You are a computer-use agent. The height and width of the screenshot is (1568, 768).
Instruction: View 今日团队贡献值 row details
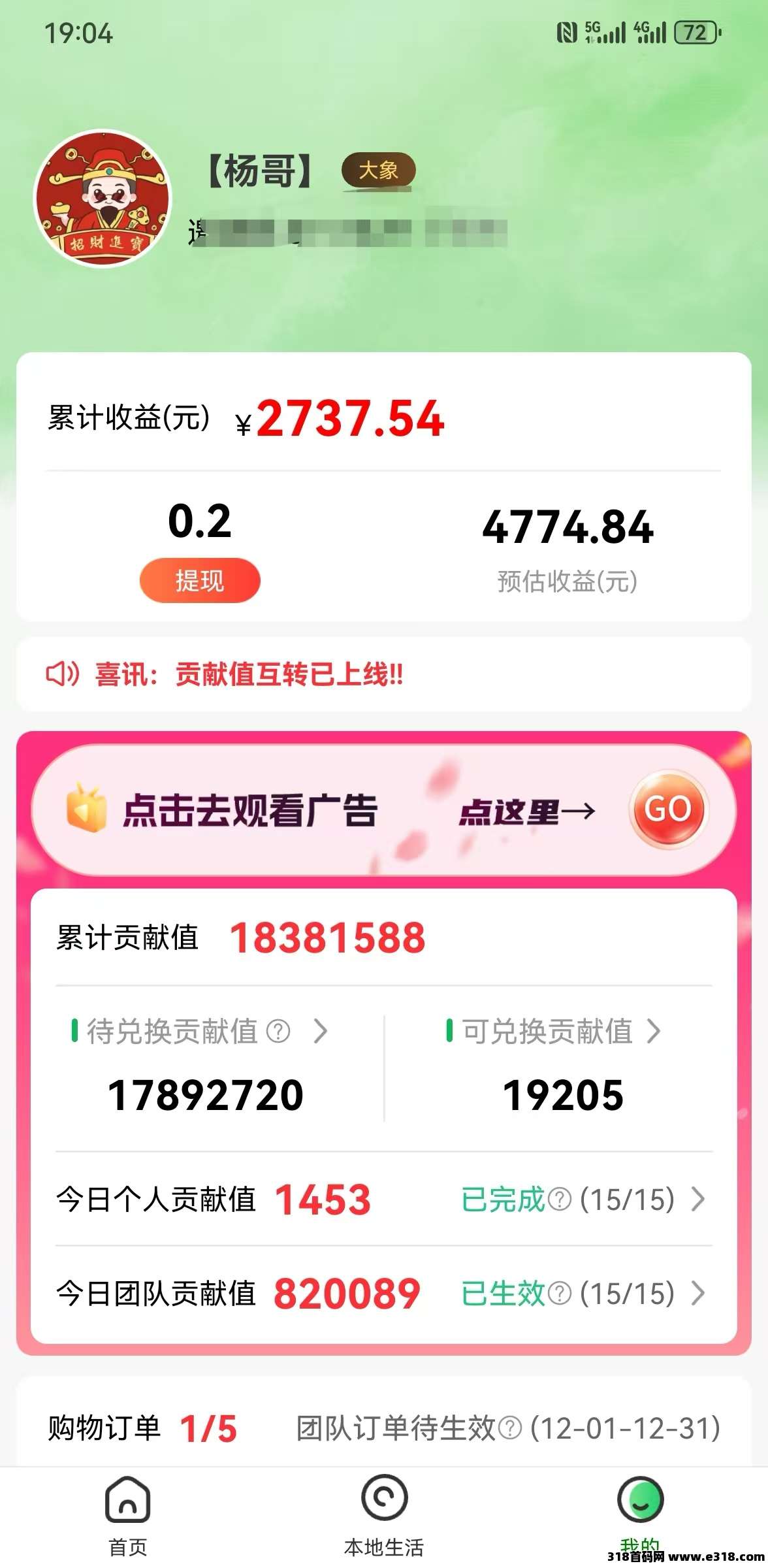coord(697,1294)
